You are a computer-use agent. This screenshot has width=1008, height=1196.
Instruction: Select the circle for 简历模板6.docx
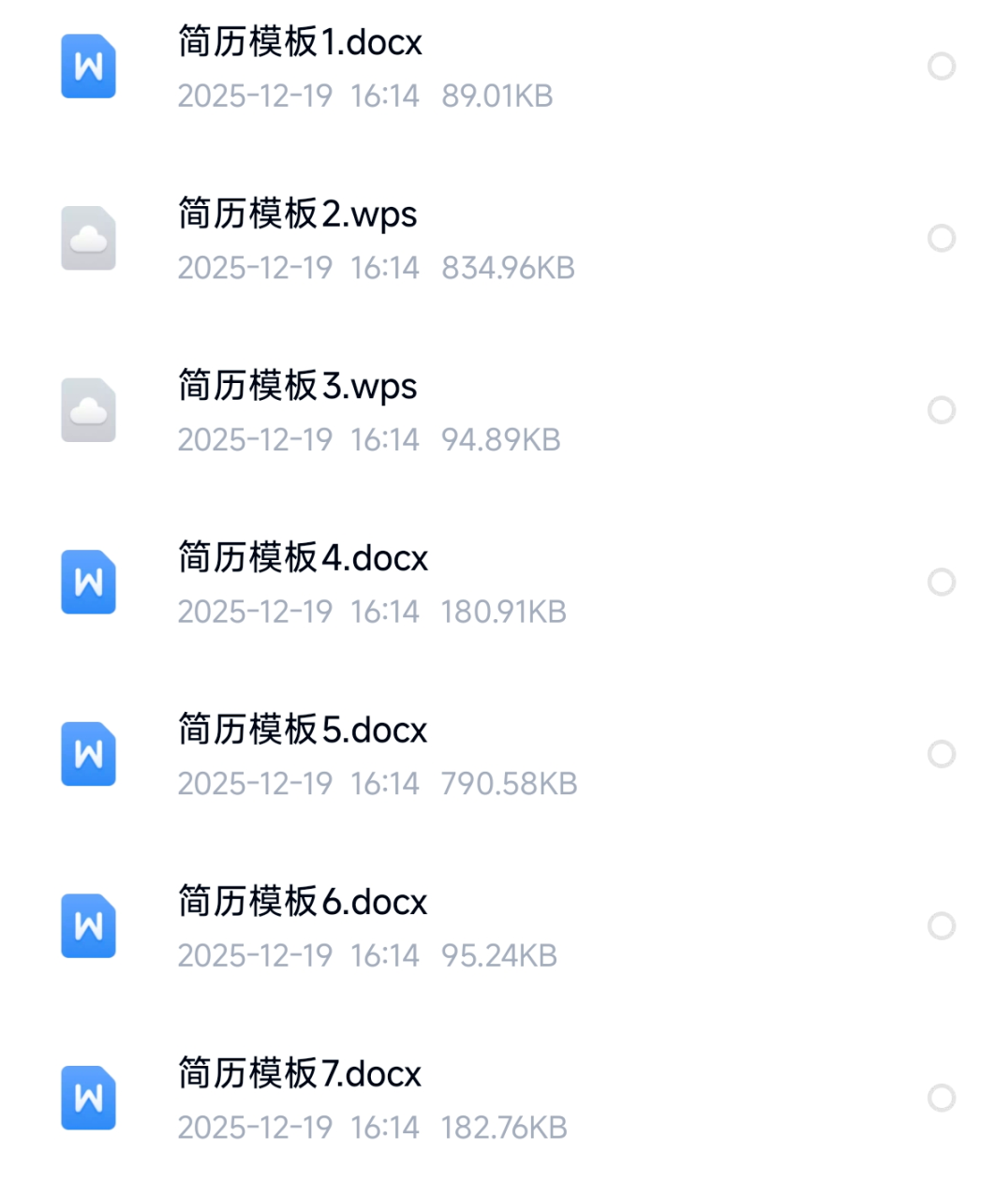[941, 925]
